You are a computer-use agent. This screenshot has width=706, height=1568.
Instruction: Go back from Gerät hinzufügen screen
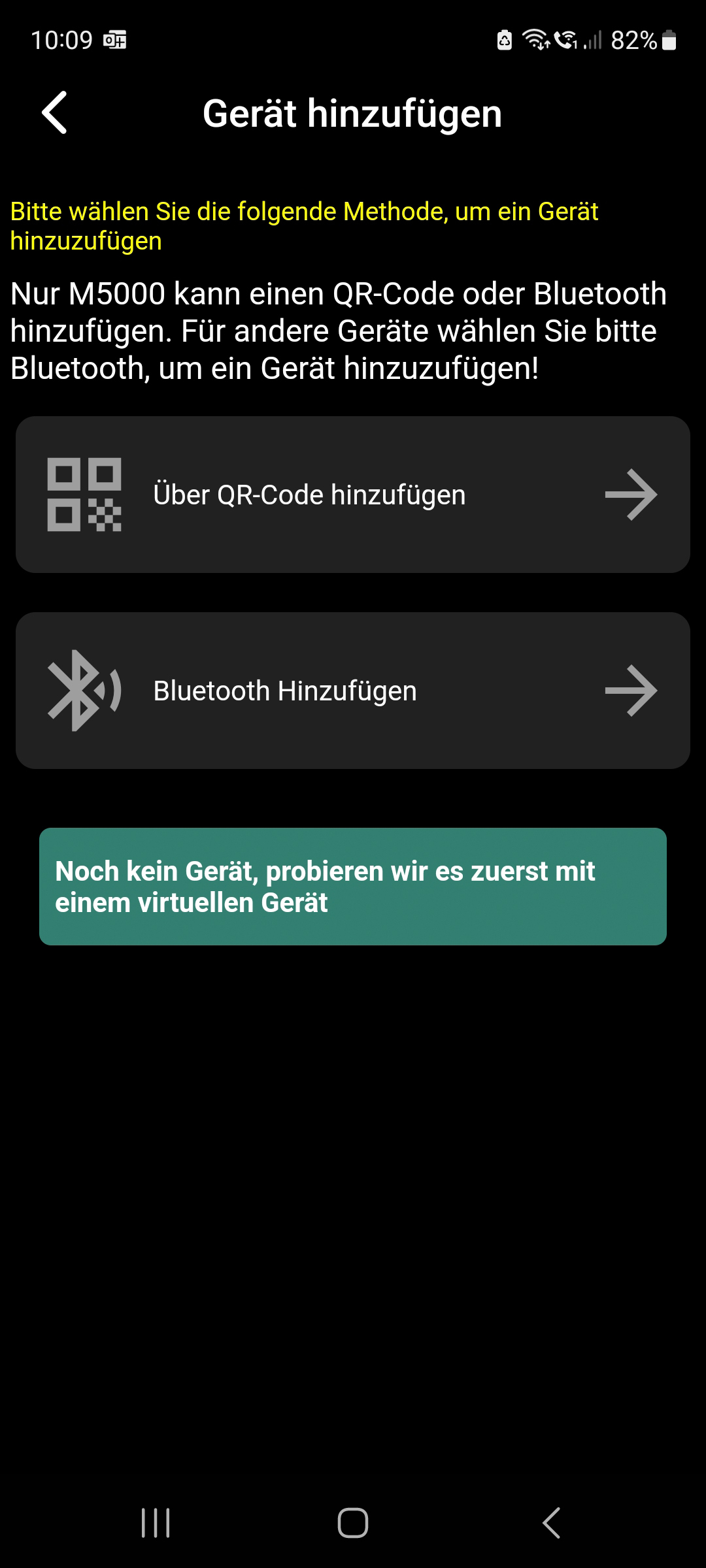click(x=54, y=113)
